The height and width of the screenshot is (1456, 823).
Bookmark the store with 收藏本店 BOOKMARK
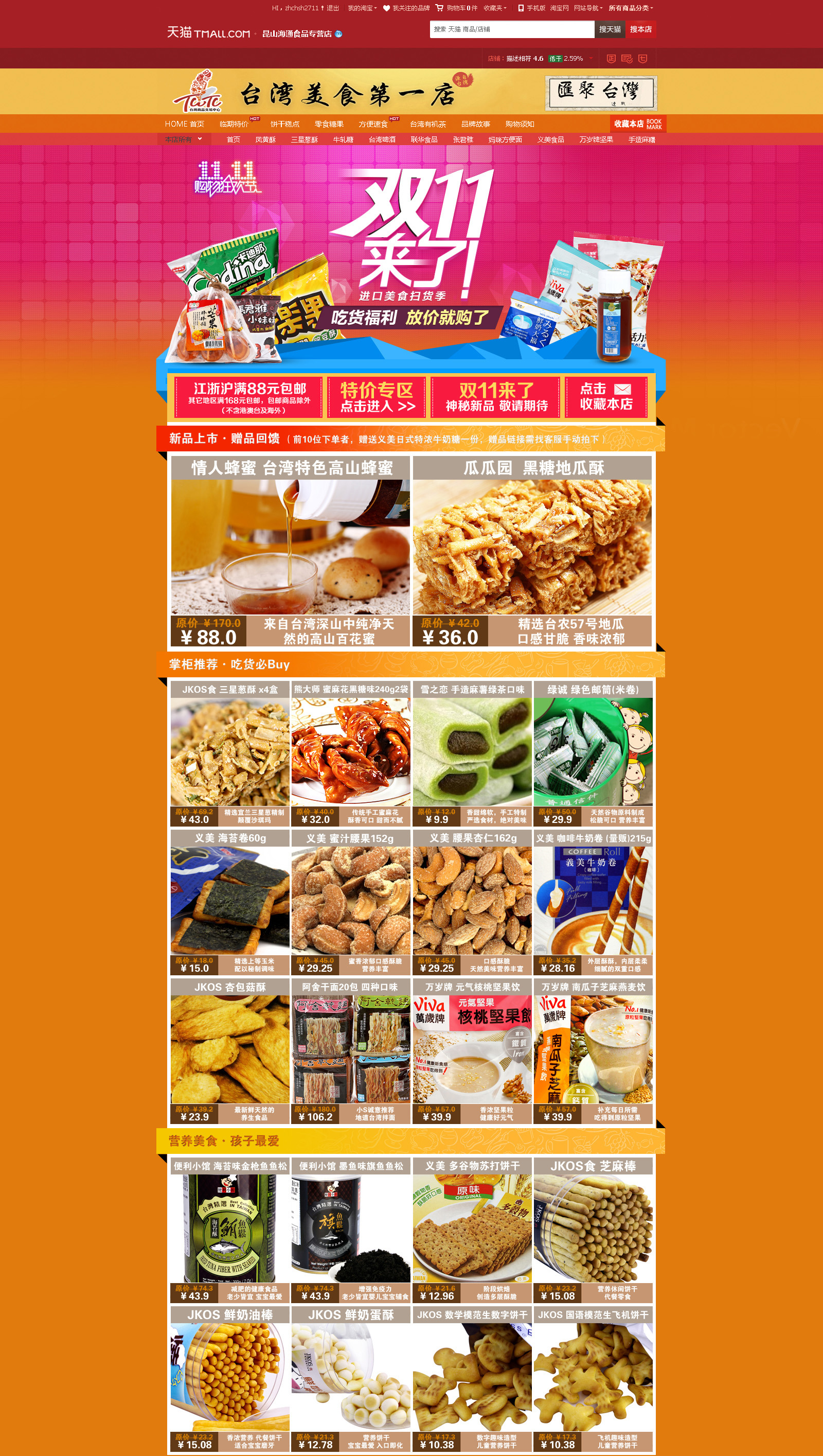(637, 124)
